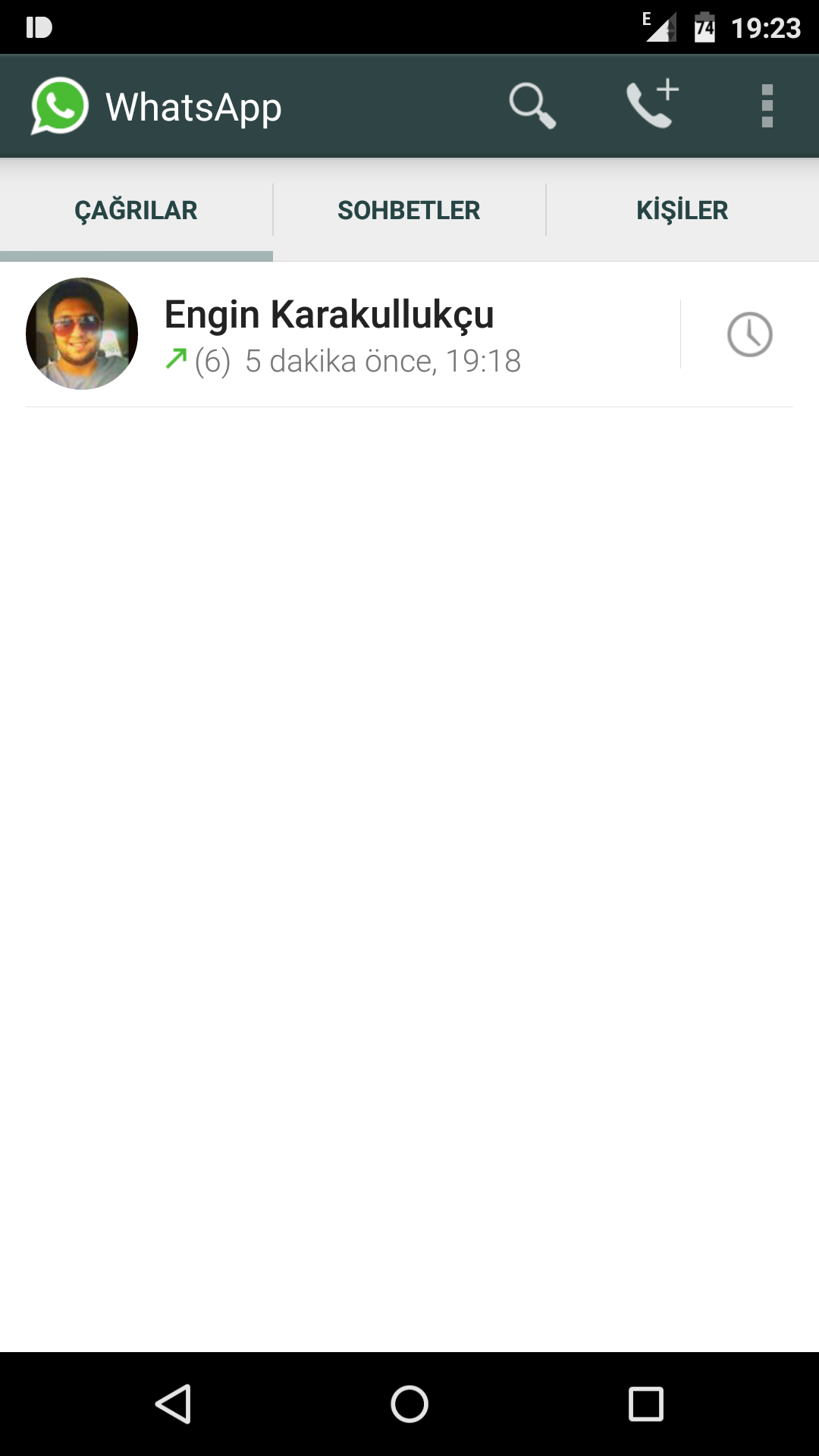Select the ÇAĞRILAR tab
Image resolution: width=819 pixels, height=1456 pixels.
136,210
